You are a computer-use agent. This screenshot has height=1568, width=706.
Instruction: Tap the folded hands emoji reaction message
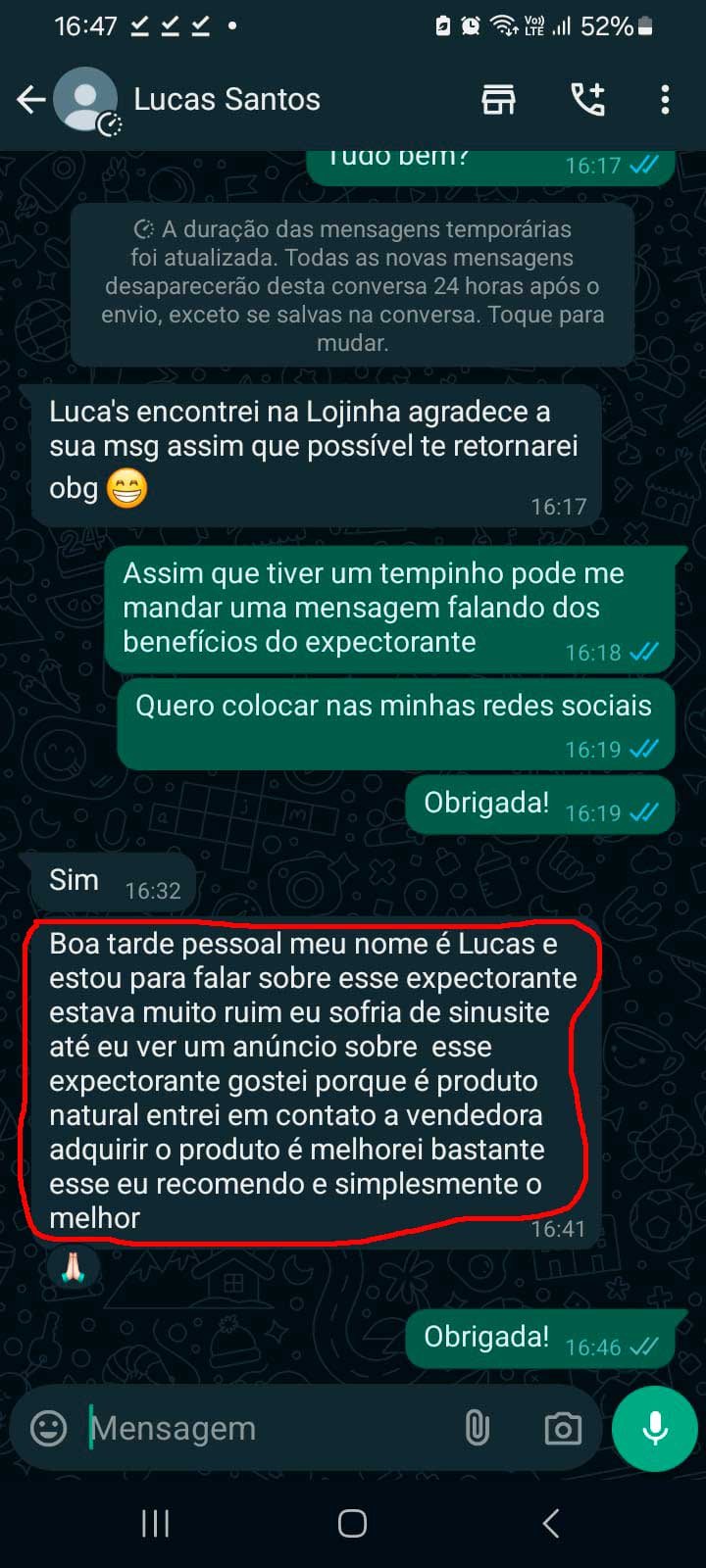coord(73,1267)
